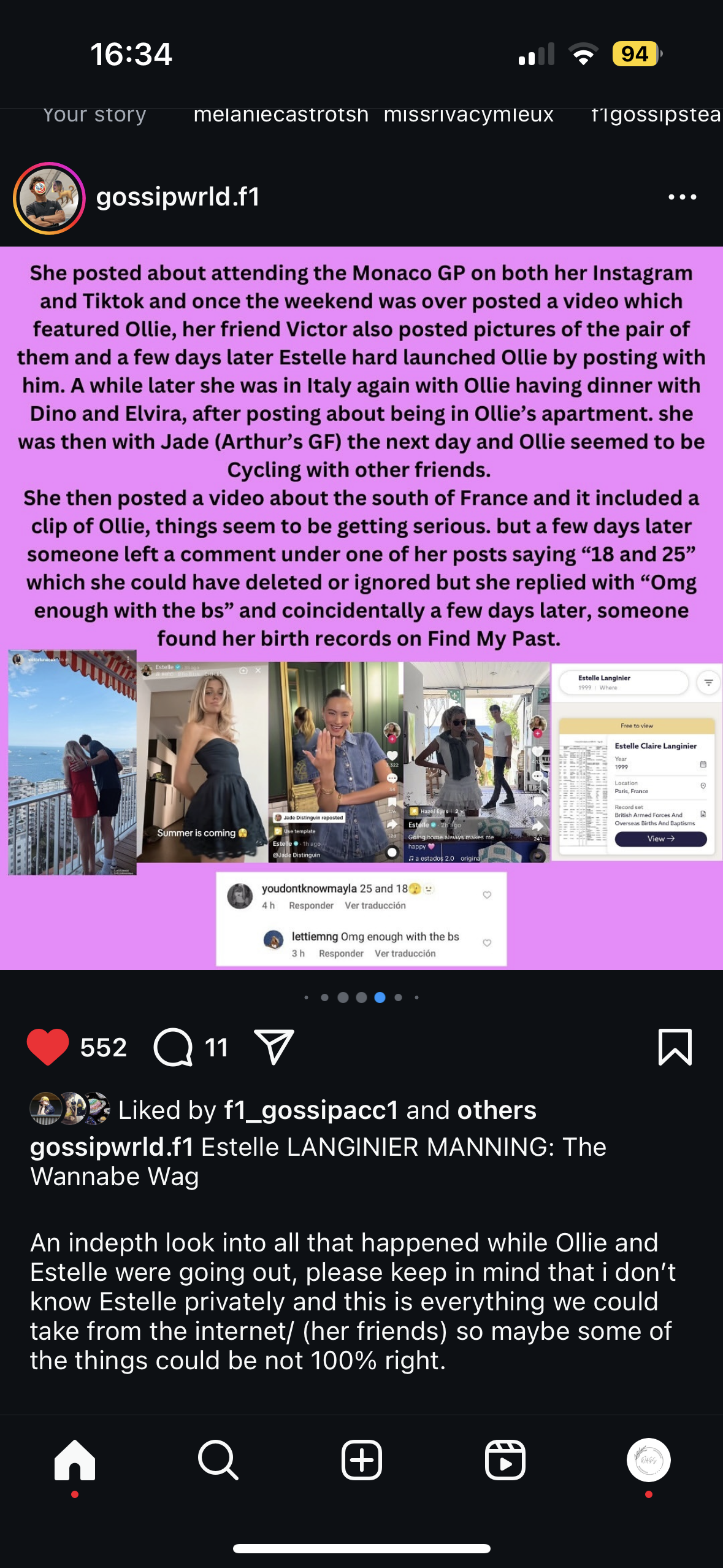Image resolution: width=723 pixels, height=1568 pixels.
Task: Open my profile tab
Action: [649, 1460]
